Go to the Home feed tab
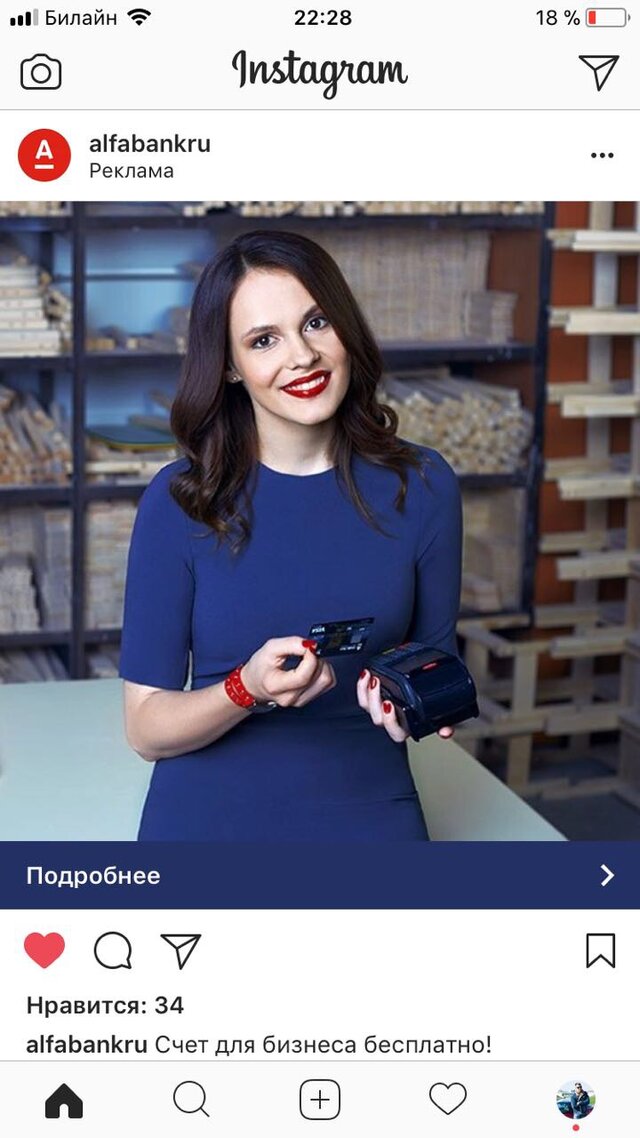This screenshot has height=1138, width=640. click(64, 1100)
